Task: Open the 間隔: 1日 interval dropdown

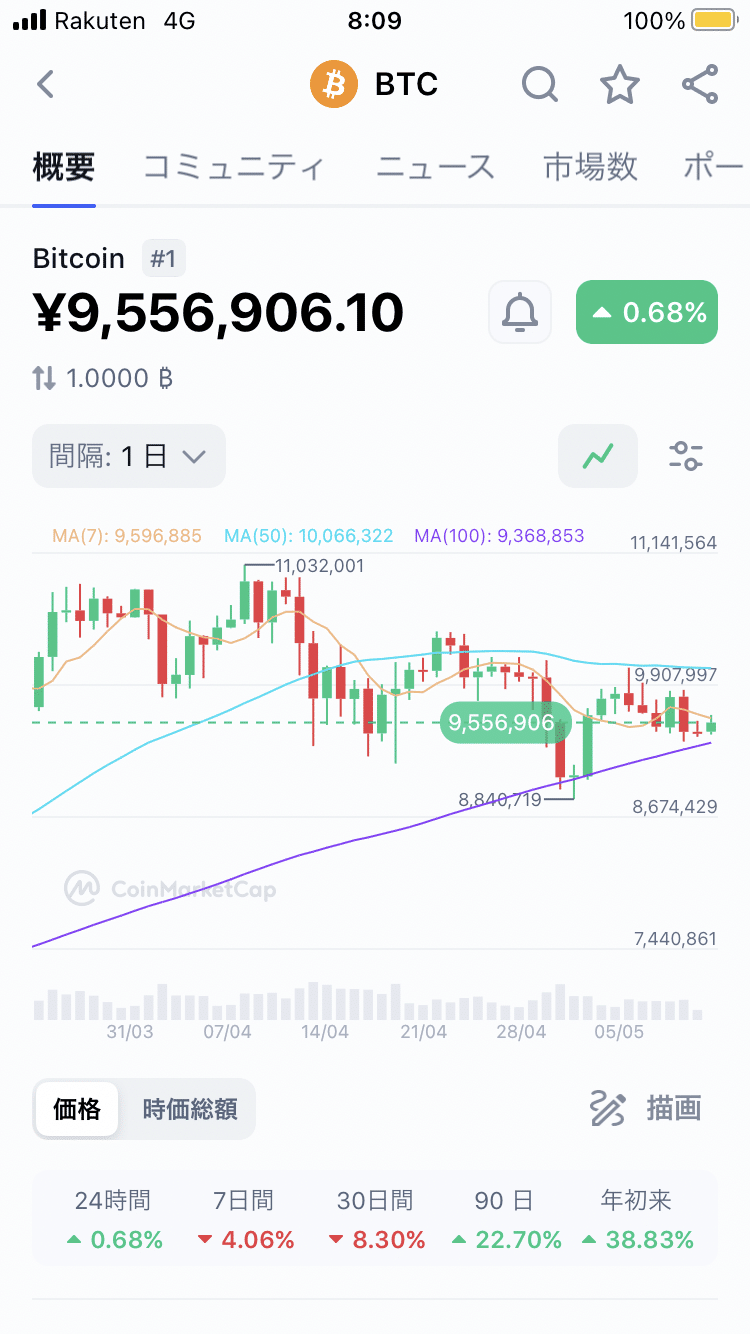Action: (x=128, y=455)
